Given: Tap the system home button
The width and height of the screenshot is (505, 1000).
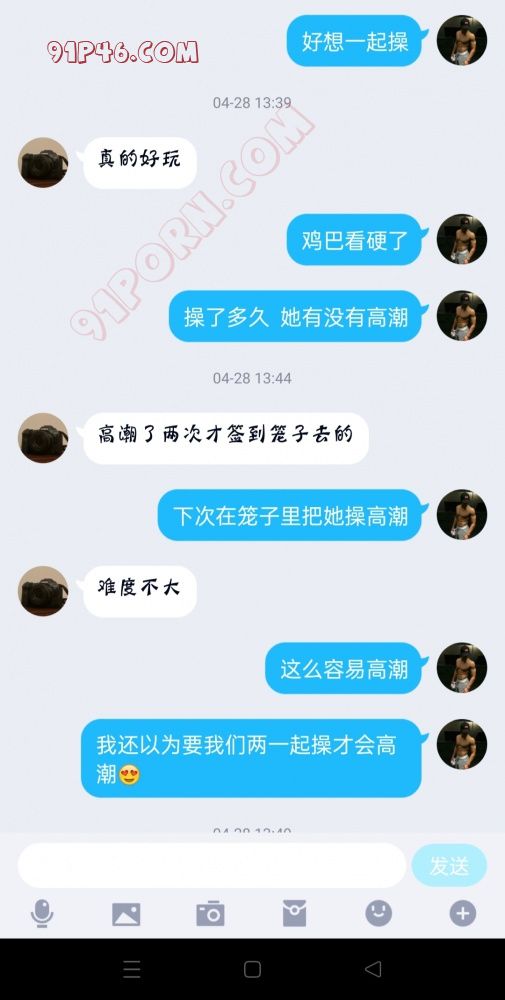Looking at the screenshot, I should (x=252, y=969).
